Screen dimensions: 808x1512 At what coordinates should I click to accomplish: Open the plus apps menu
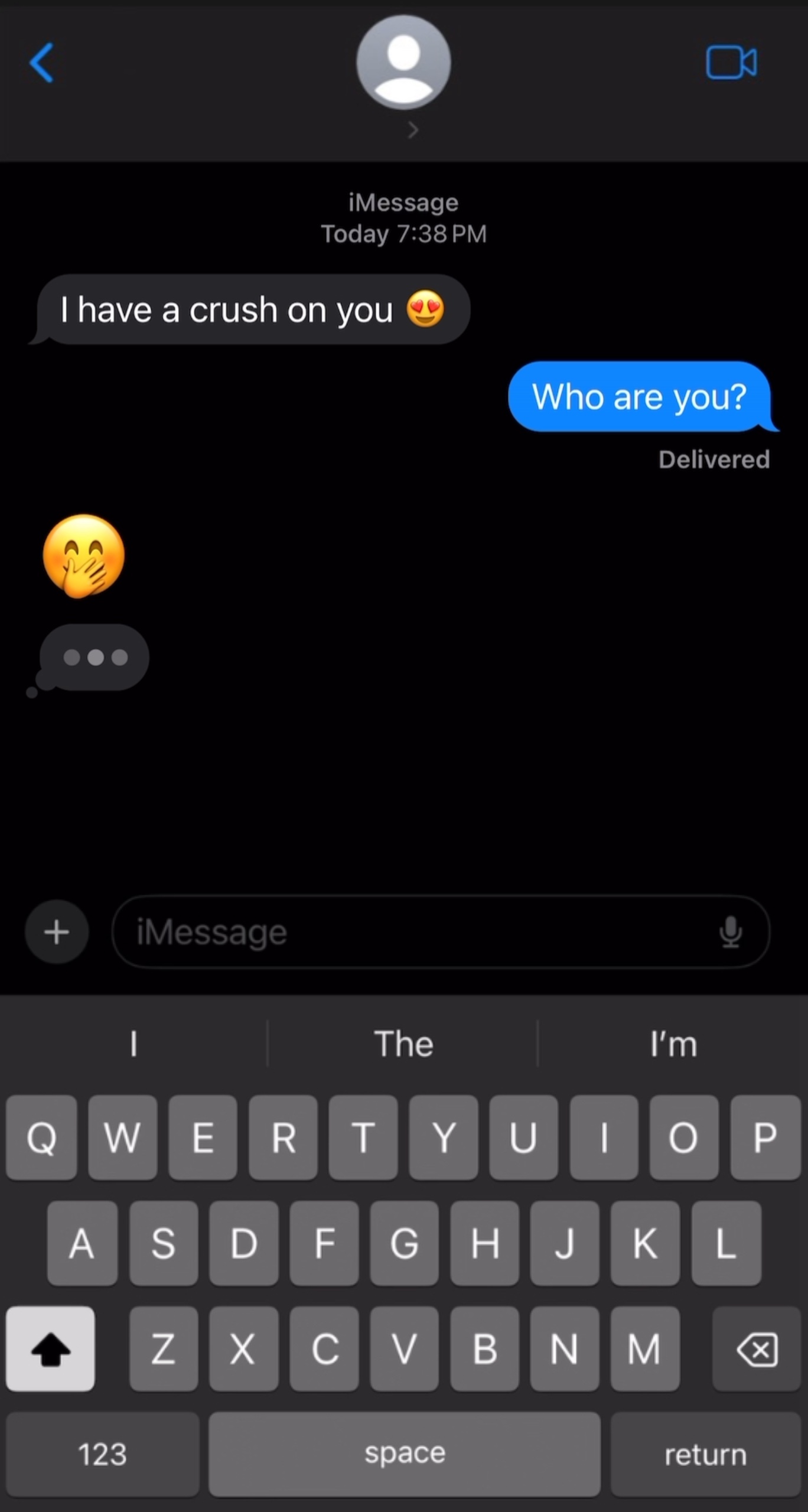[x=57, y=932]
